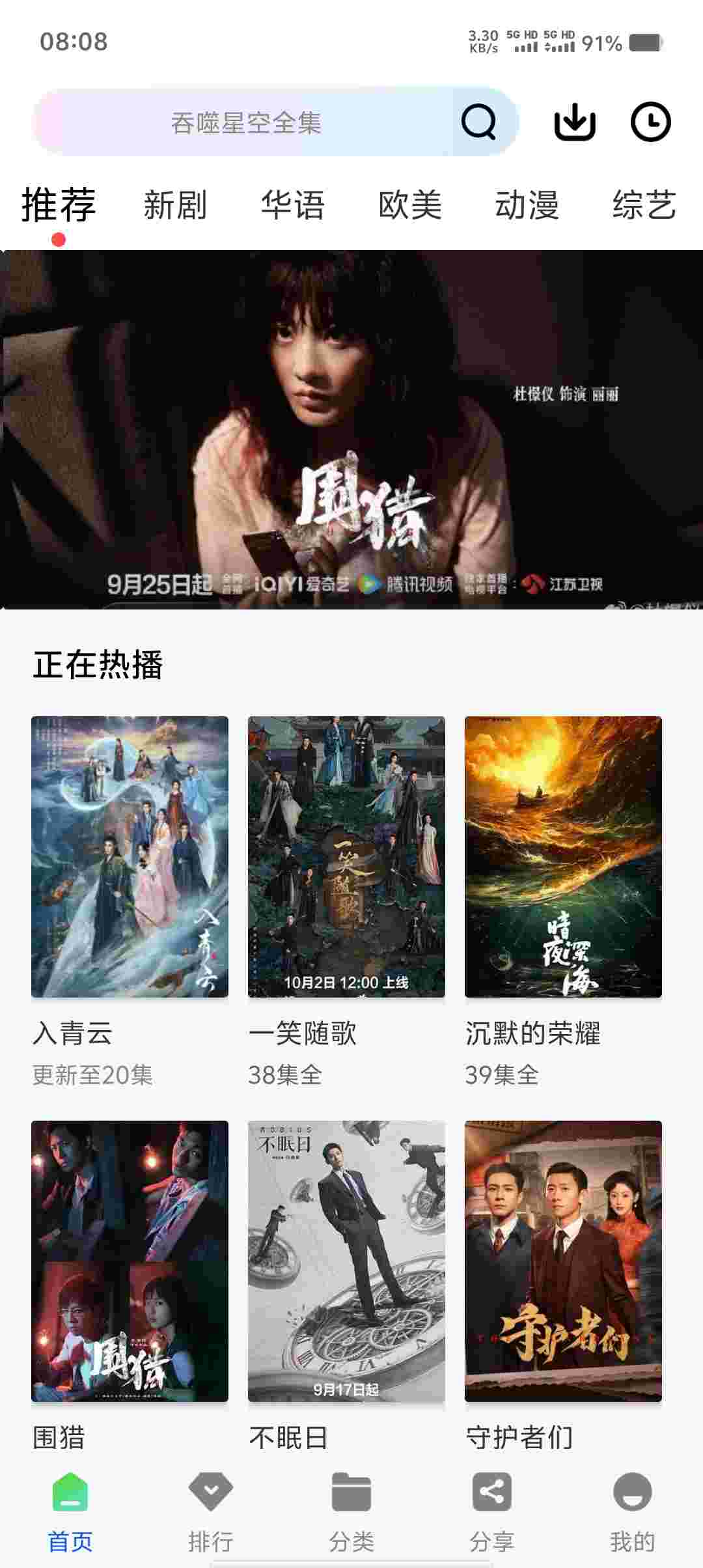Go to the 动漫 tab
This screenshot has width=703, height=1568.
(527, 205)
